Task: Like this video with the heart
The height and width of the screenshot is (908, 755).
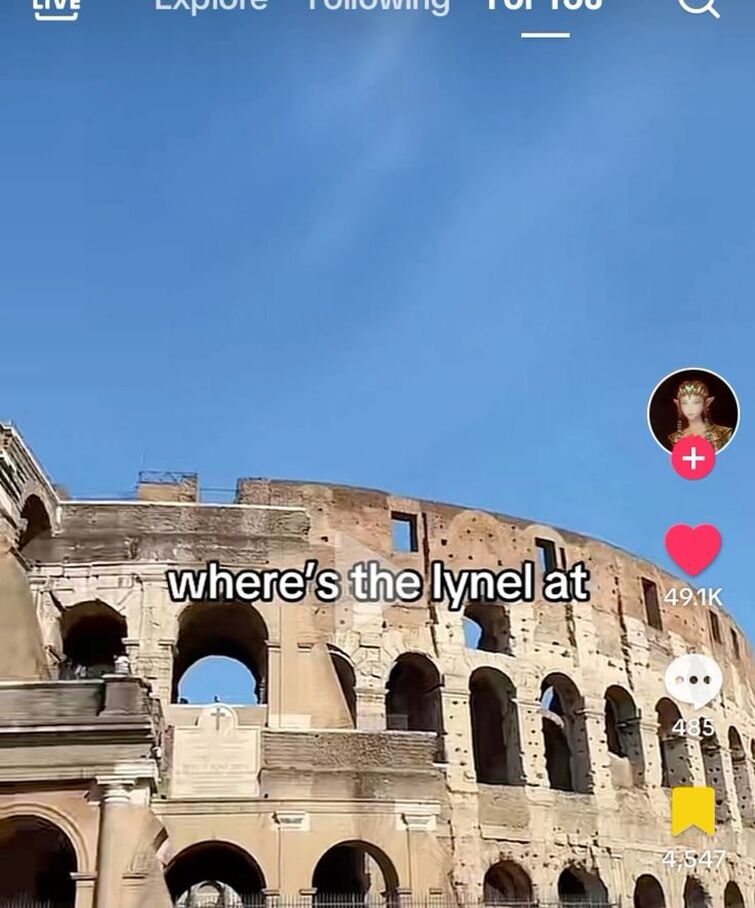Action: [x=693, y=550]
